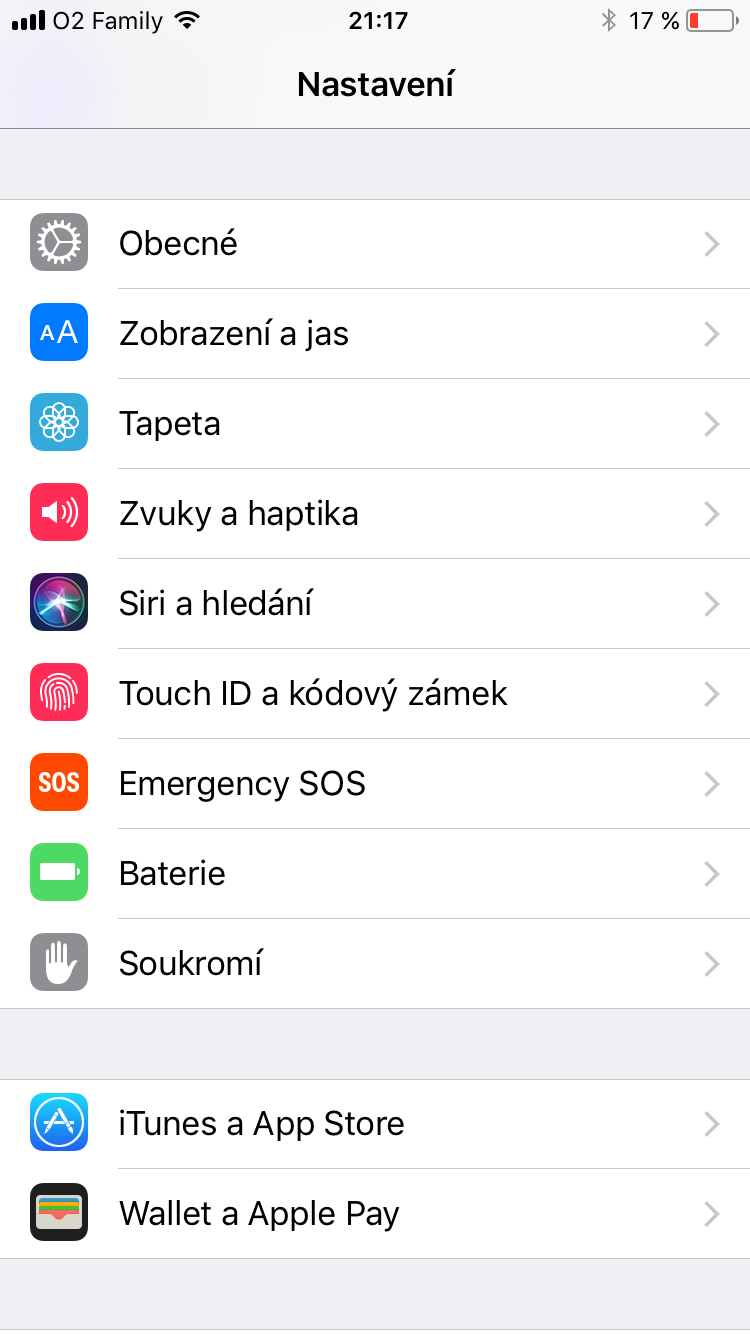Open Soukromí privacy settings
The image size is (750, 1334).
[375, 964]
